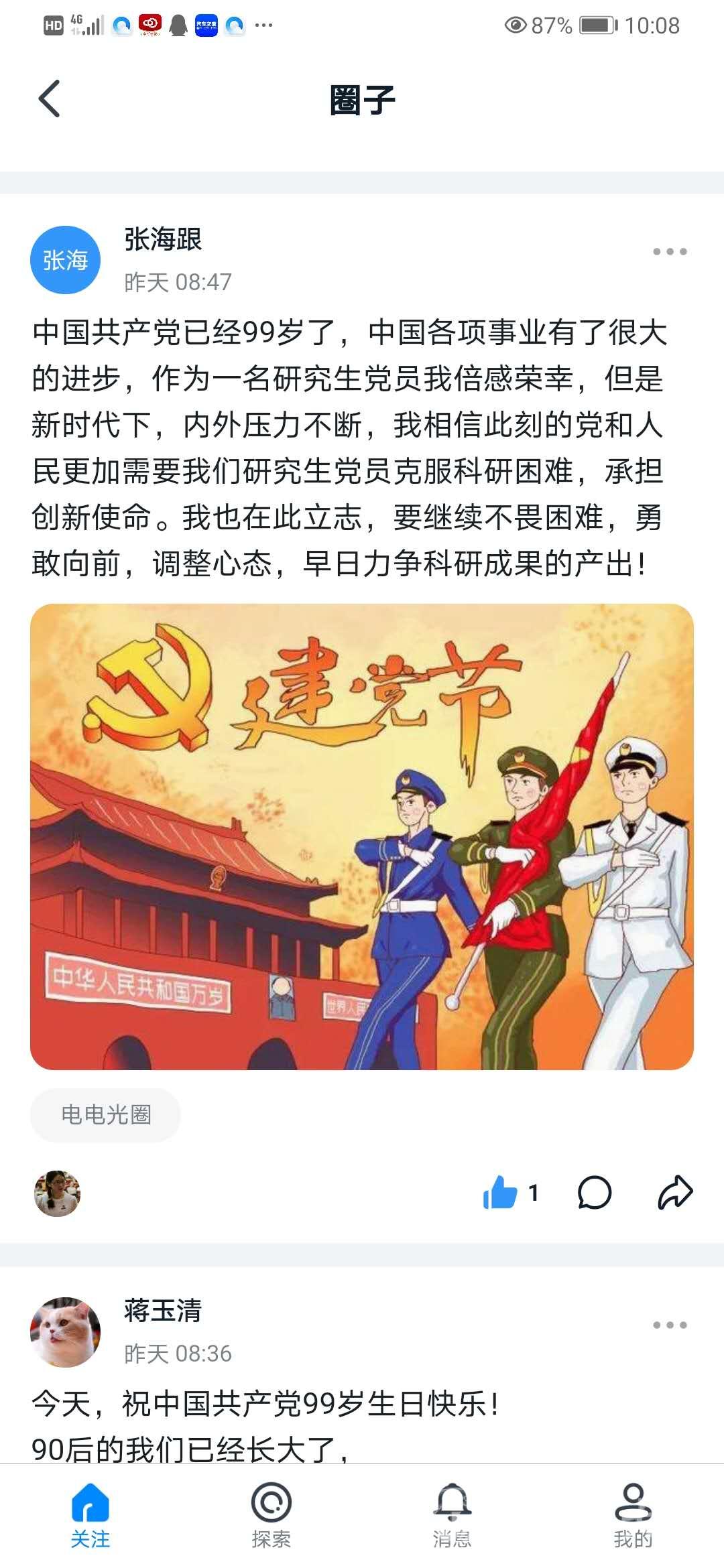Comment on 张海跟's post
This screenshot has height=1568, width=724.
point(595,1193)
